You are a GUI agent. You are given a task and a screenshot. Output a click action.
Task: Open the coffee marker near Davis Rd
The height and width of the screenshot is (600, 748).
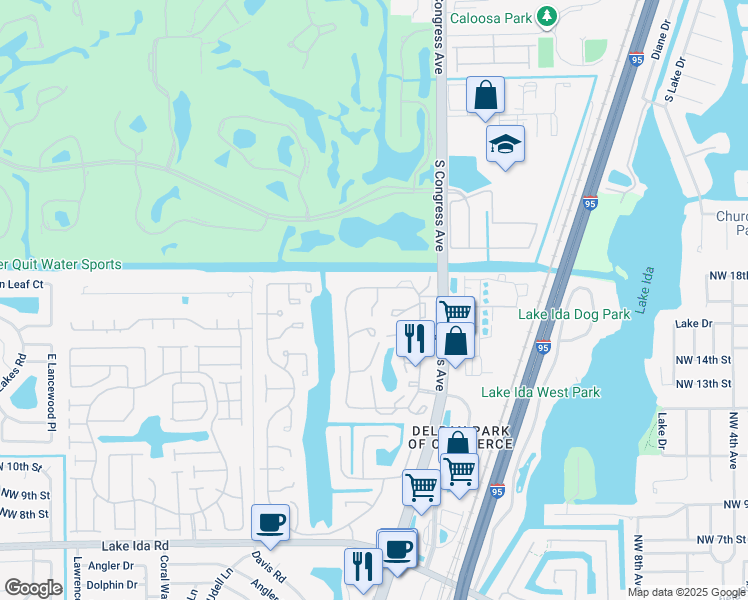coord(271,522)
